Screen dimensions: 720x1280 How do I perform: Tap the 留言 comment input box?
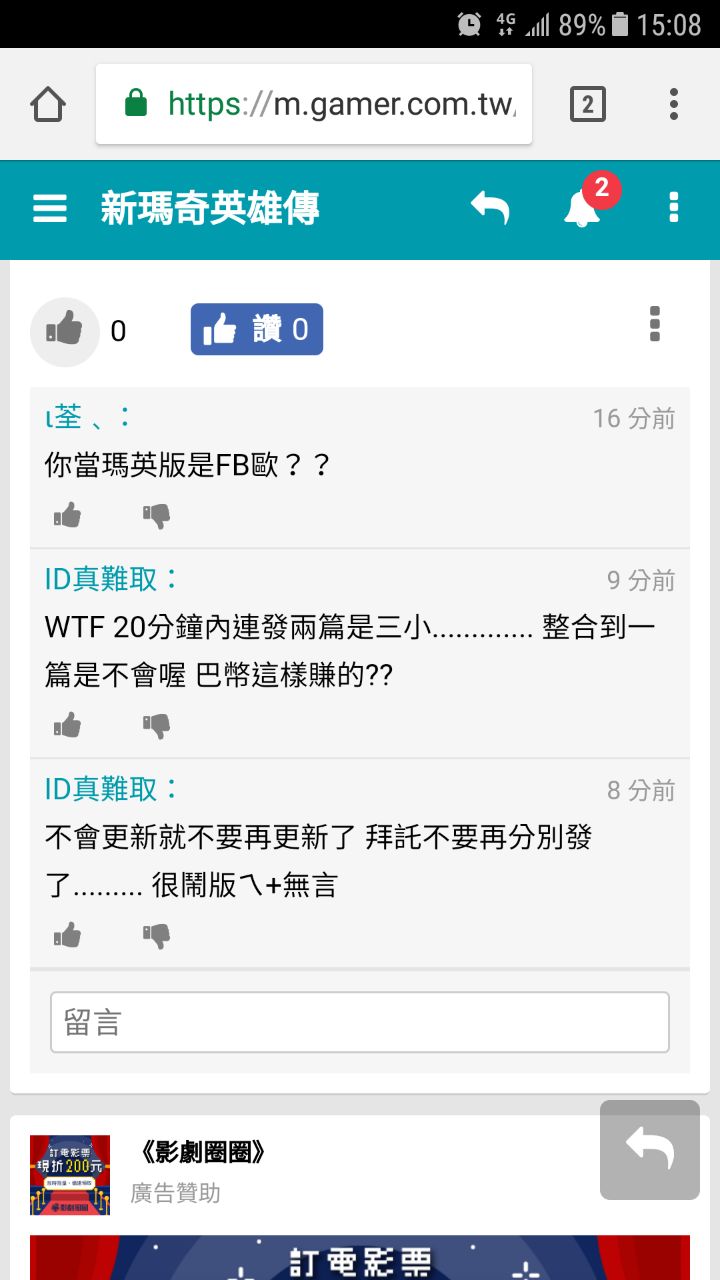point(360,1022)
